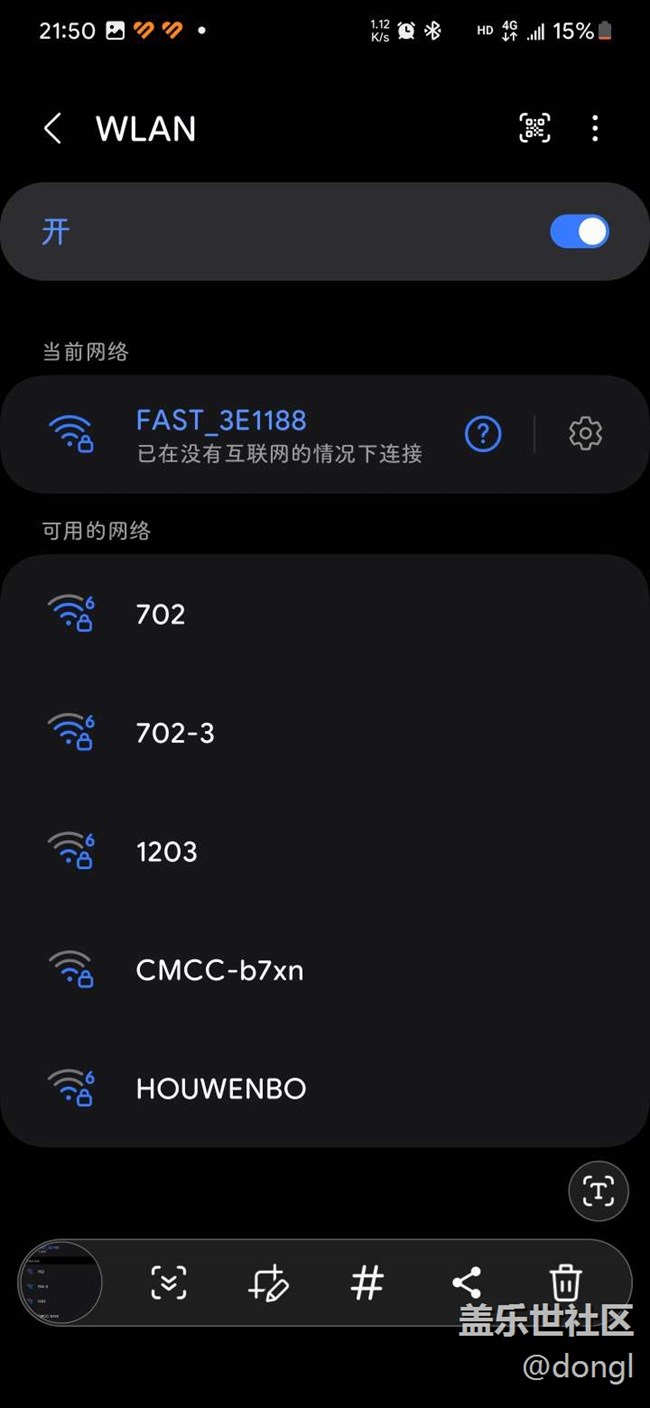Go back from WLAN settings
Screen dimensions: 650x1408
click(53, 129)
